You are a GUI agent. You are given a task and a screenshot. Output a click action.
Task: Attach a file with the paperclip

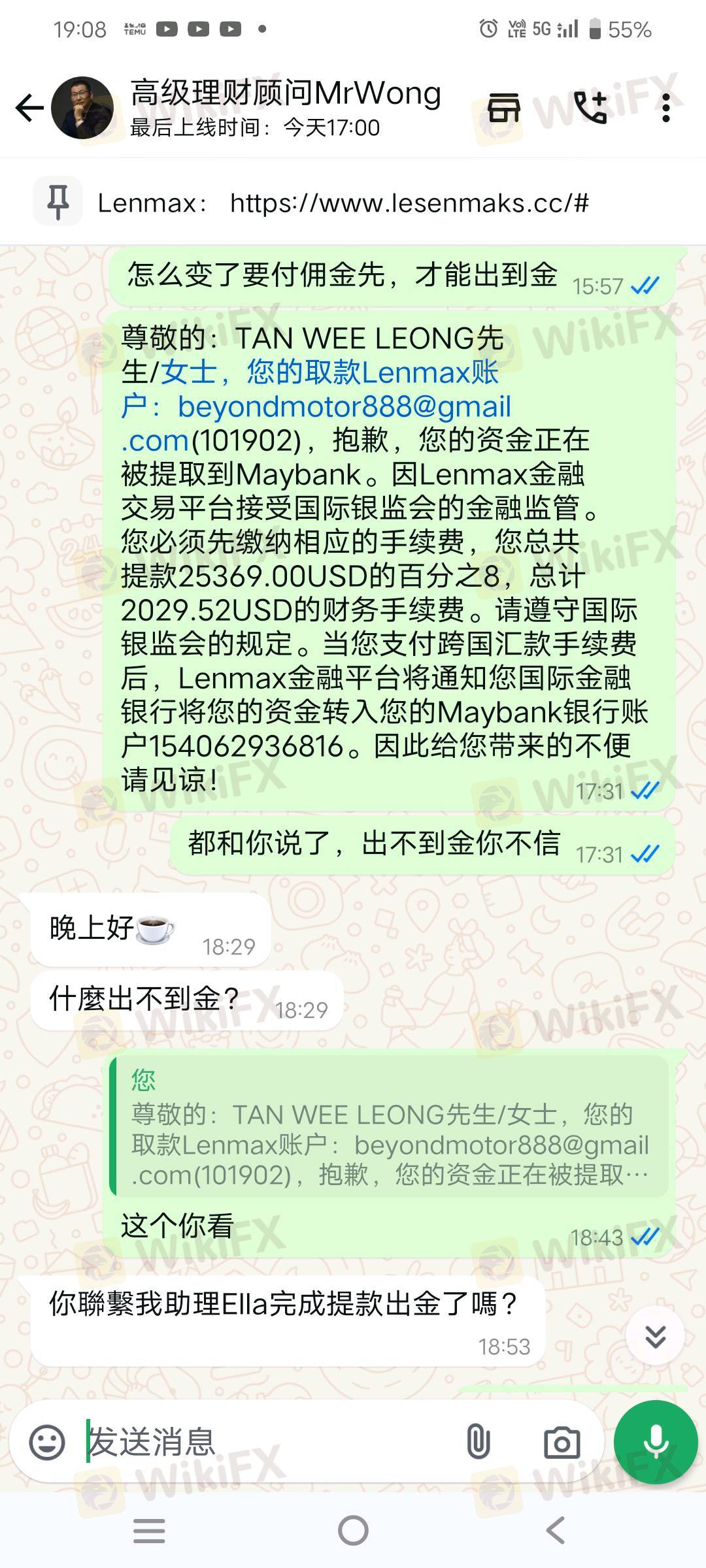point(479,1443)
